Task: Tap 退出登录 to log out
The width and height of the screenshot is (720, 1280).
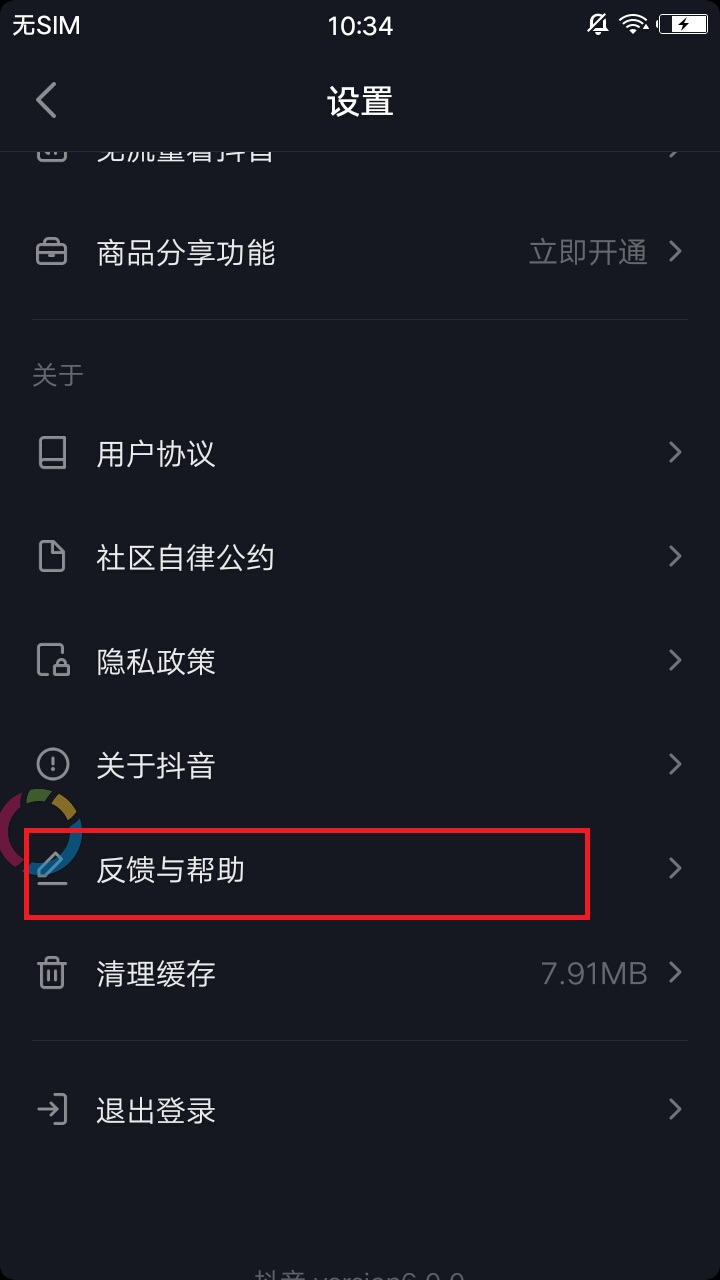Action: coord(155,1109)
